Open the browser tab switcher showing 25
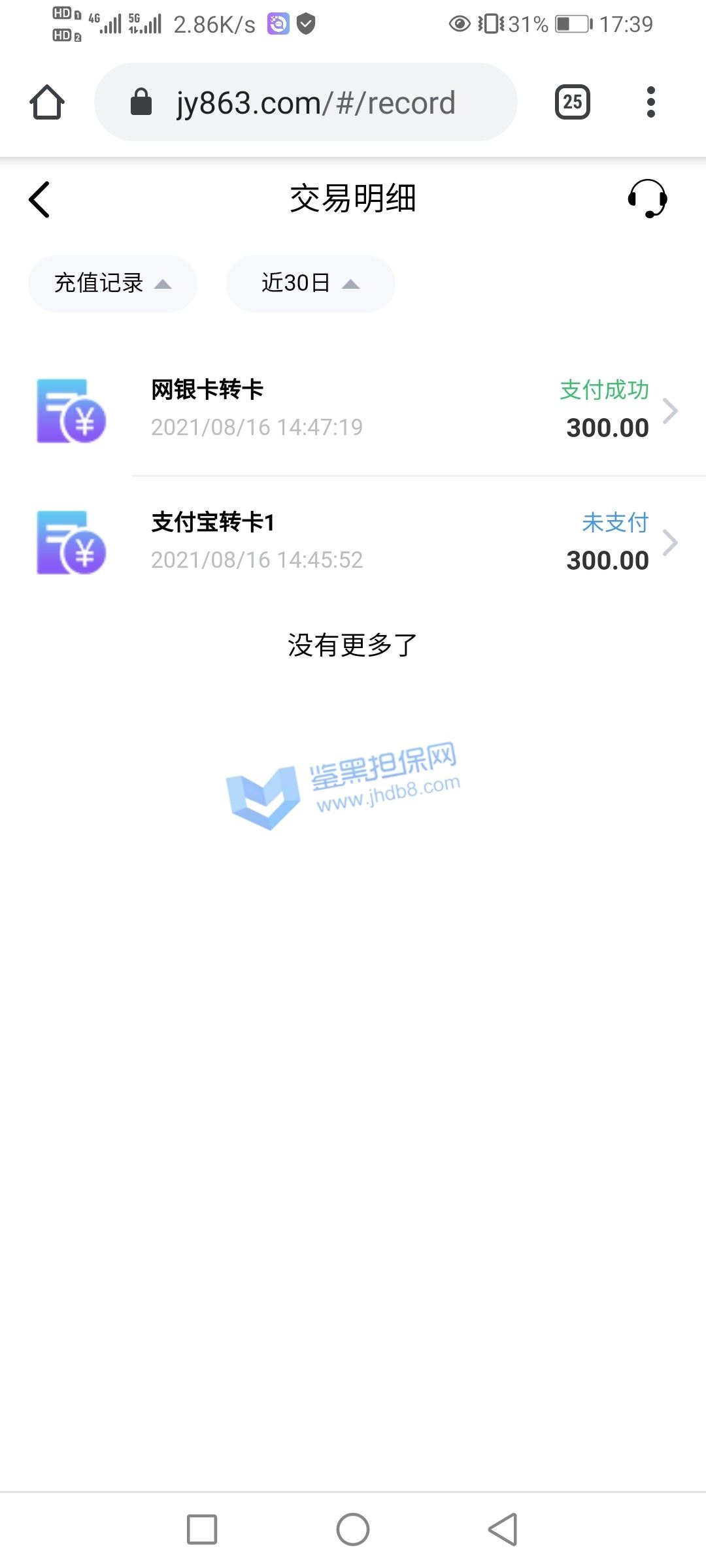Image resolution: width=706 pixels, height=1568 pixels. 572,103
